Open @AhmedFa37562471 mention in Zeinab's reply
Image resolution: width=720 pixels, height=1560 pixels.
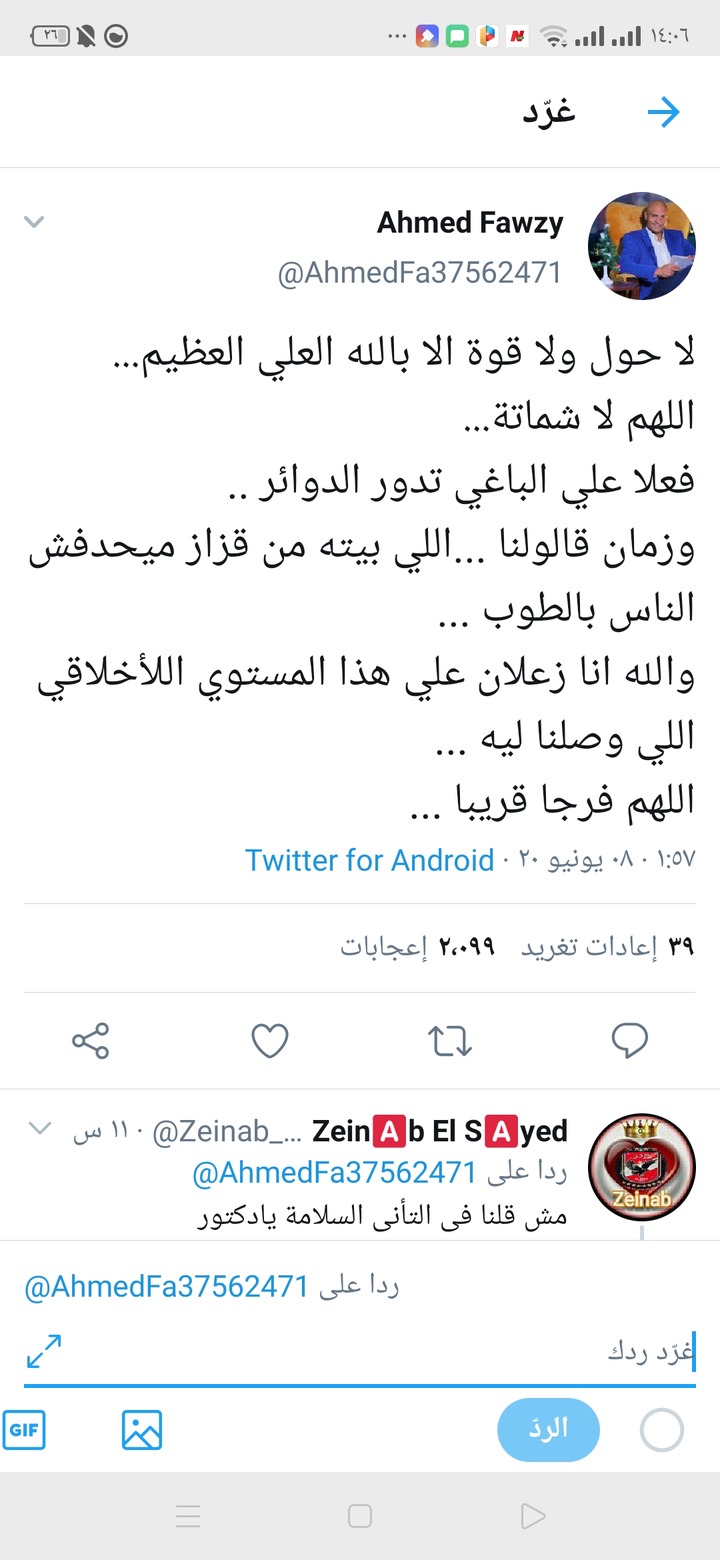(x=333, y=1172)
